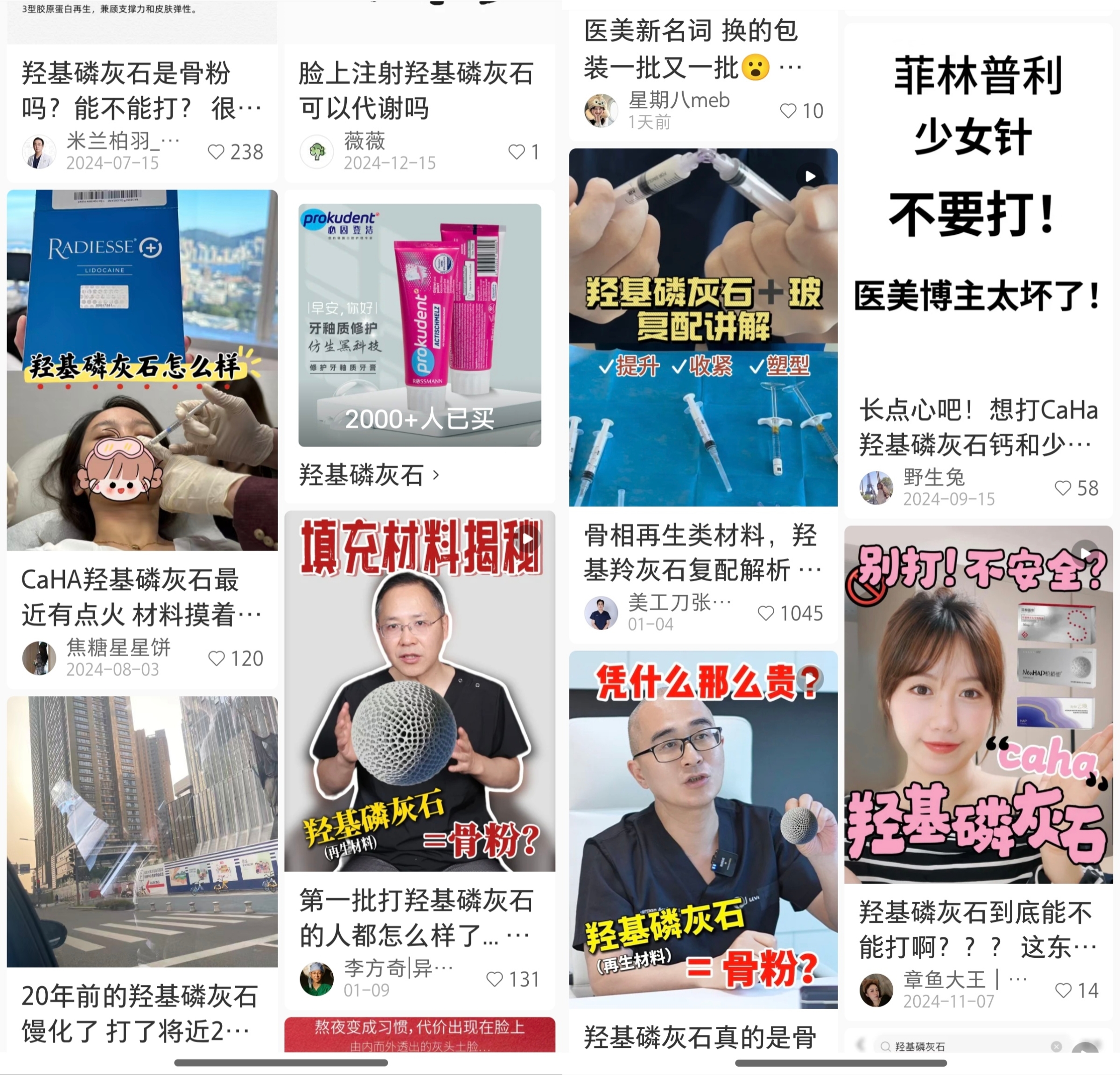Open the Radiesse post by 焦糖星星饼
The height and width of the screenshot is (1075, 1120).
[142, 372]
